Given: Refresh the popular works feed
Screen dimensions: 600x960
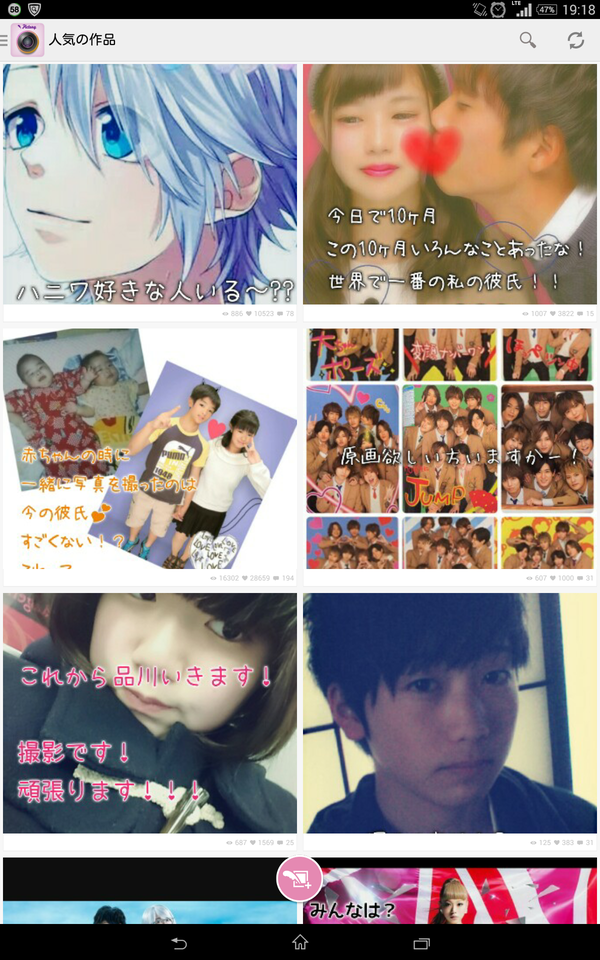Looking at the screenshot, I should 575,40.
